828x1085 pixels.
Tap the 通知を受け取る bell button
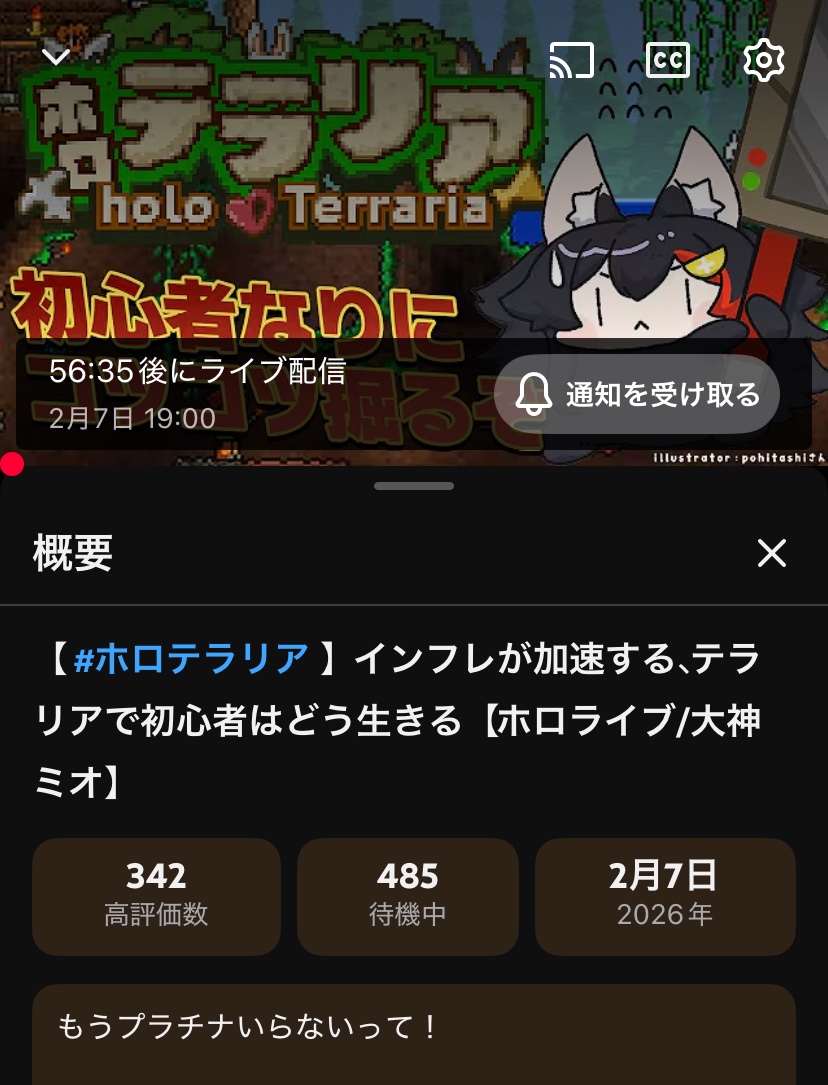637,394
